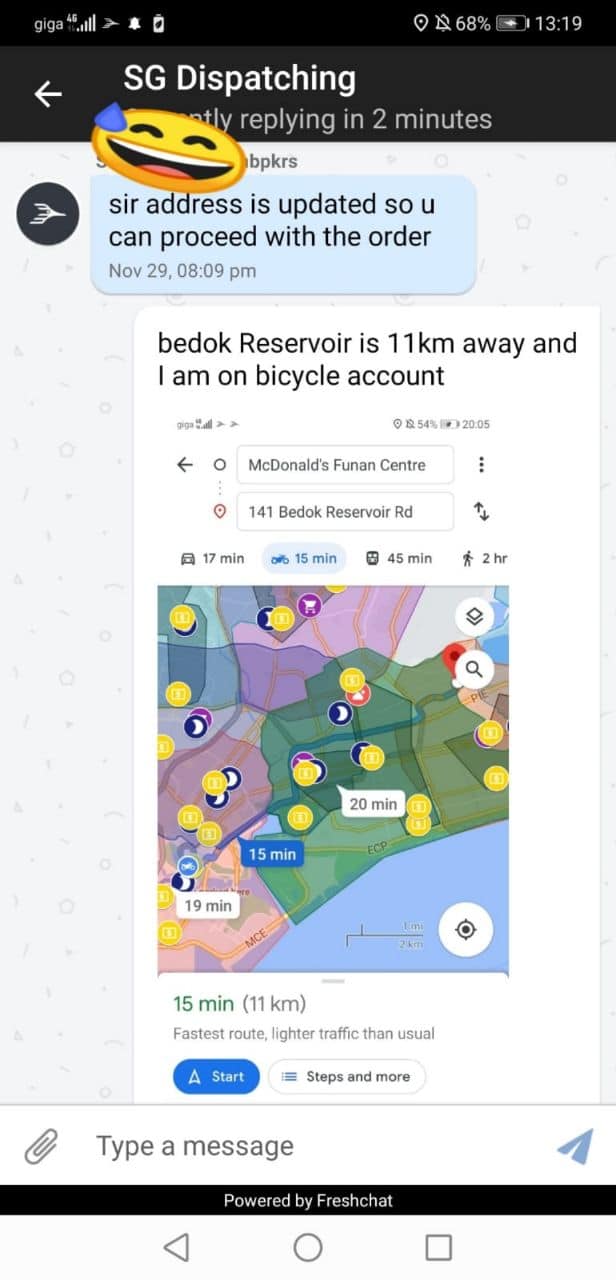Send the message with the paper plane
Viewport: 616px width, 1280px height.
tap(574, 1146)
